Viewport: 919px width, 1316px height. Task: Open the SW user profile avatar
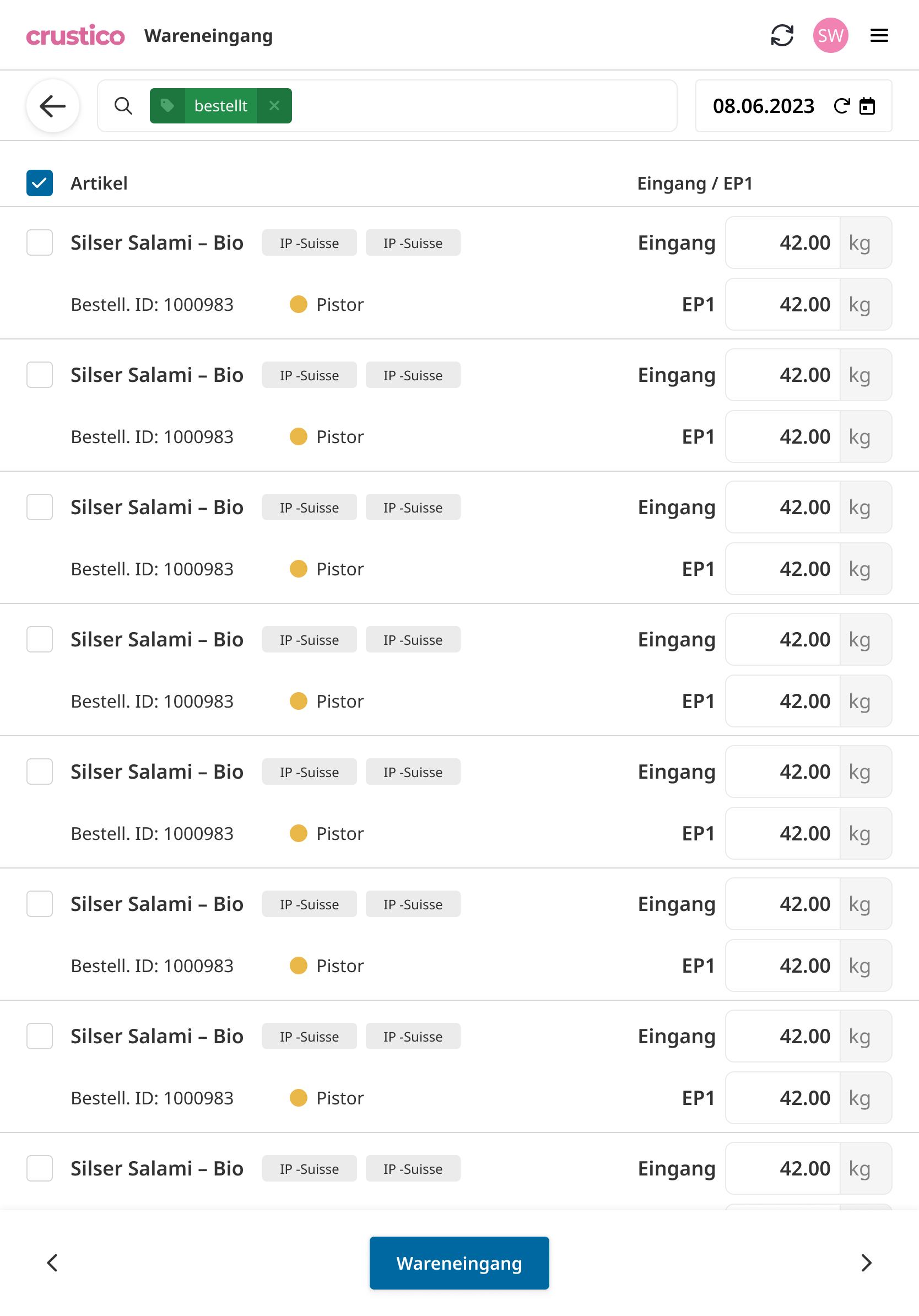[830, 35]
